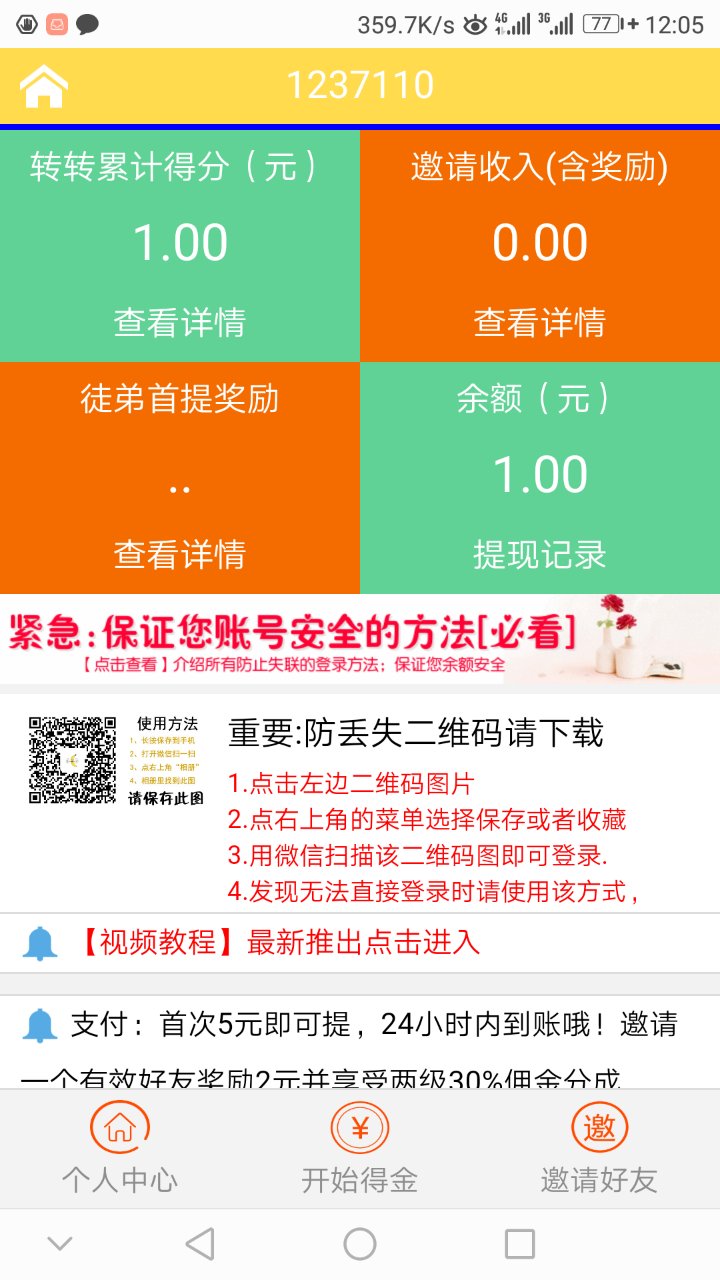This screenshot has width=720, height=1280.
Task: Tap the 开始得金 coin icon
Action: (x=360, y=1127)
